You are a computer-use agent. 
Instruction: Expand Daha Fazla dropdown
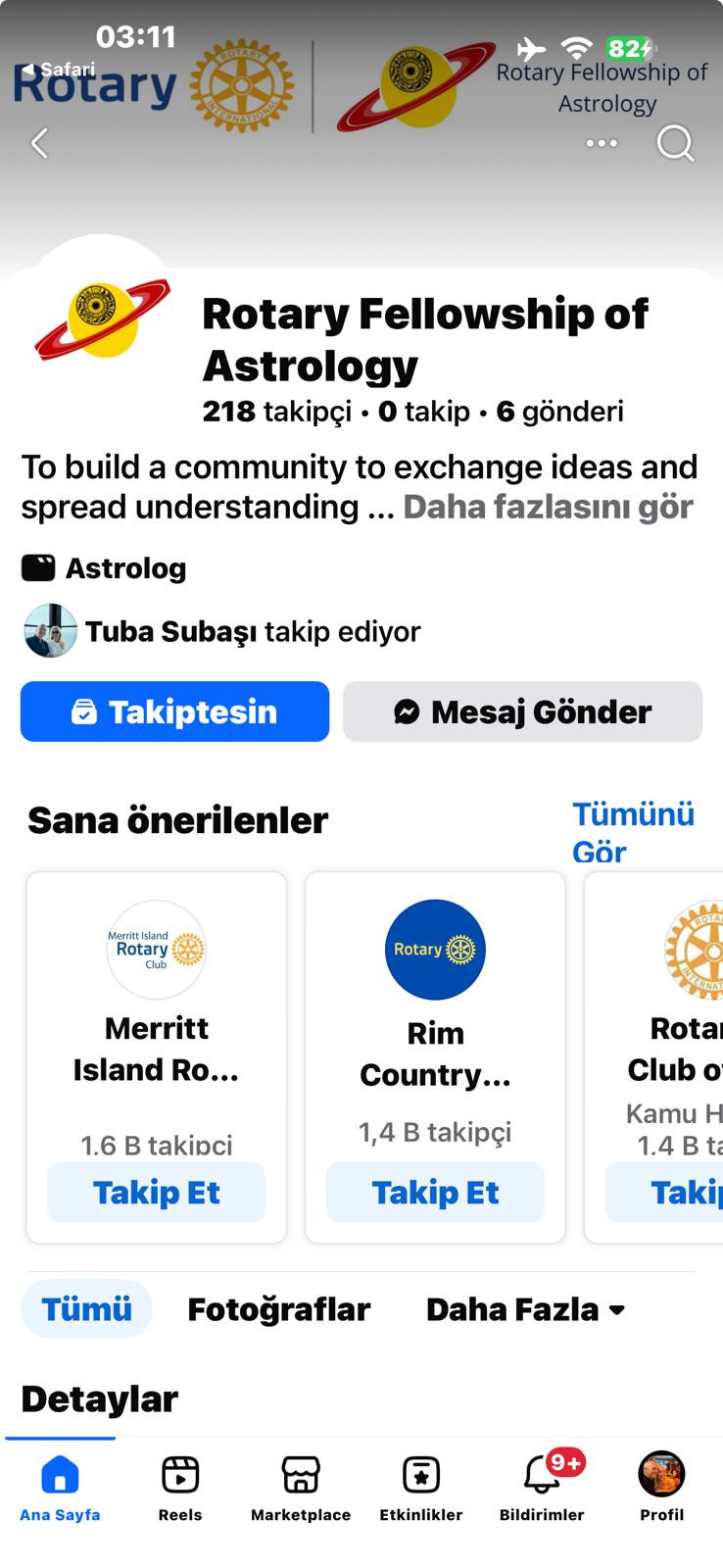tap(525, 1308)
